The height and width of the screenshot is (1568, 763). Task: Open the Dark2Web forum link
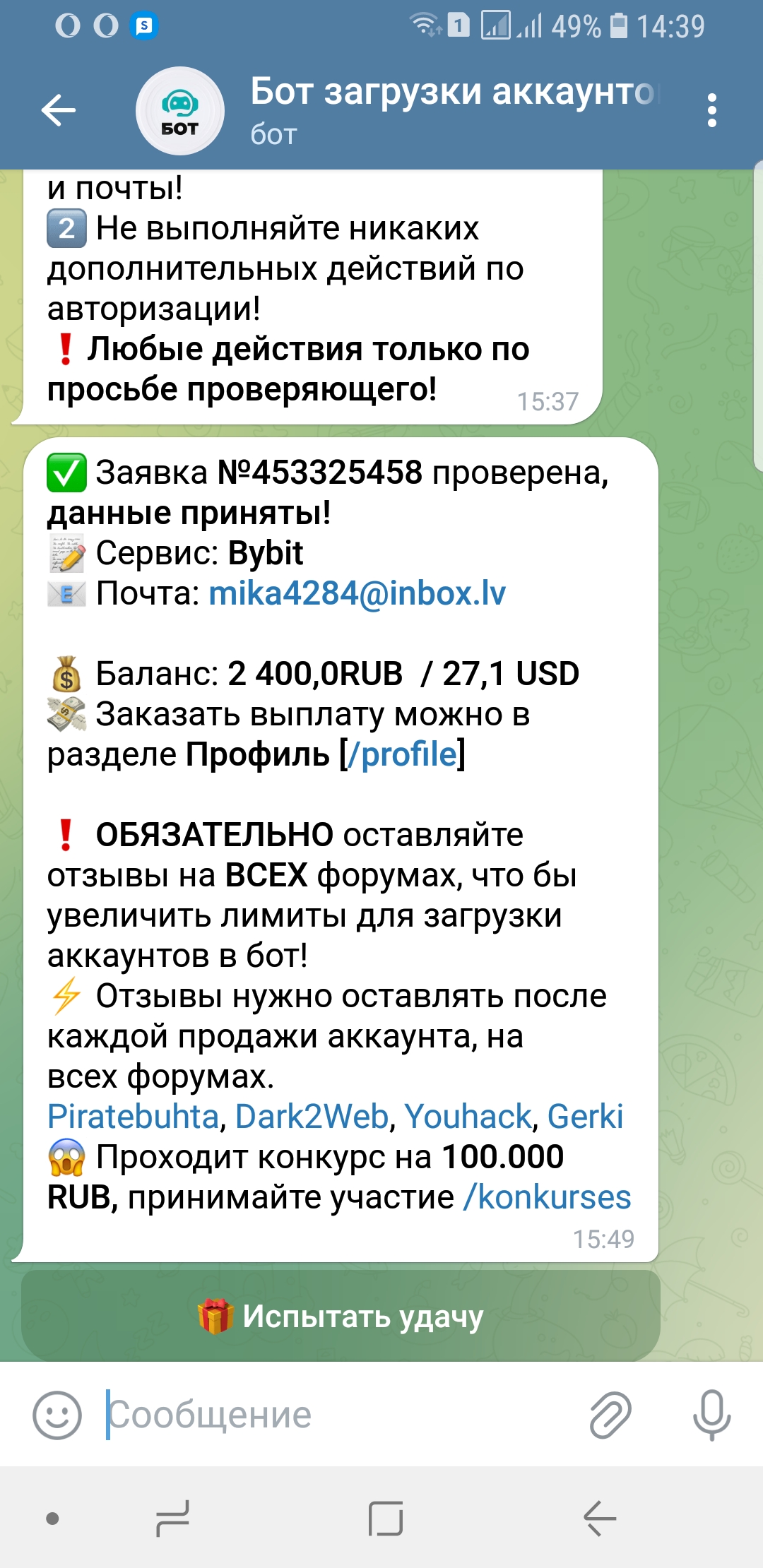coord(312,1117)
